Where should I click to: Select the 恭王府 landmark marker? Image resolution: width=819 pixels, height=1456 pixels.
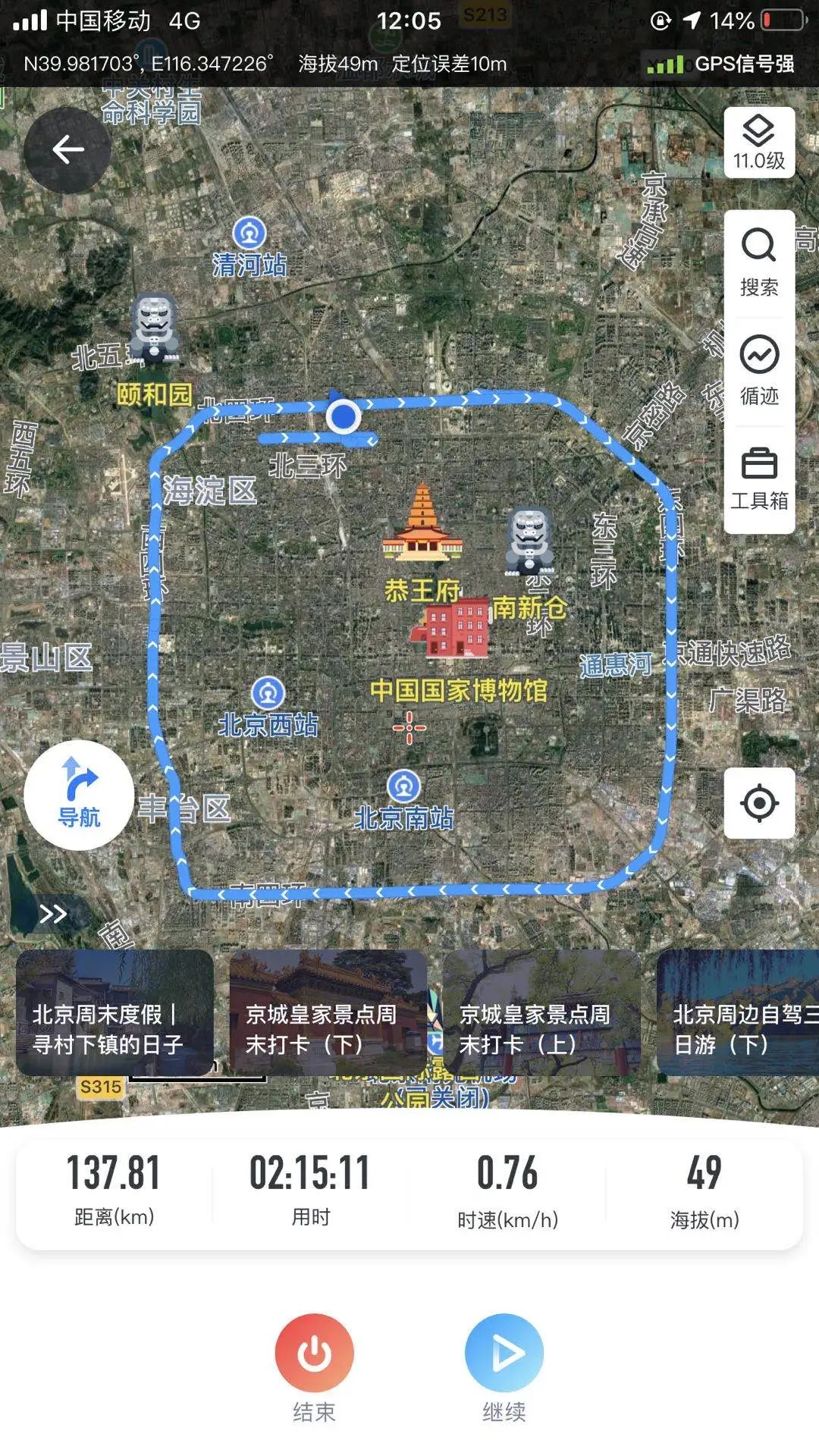pyautogui.click(x=422, y=525)
